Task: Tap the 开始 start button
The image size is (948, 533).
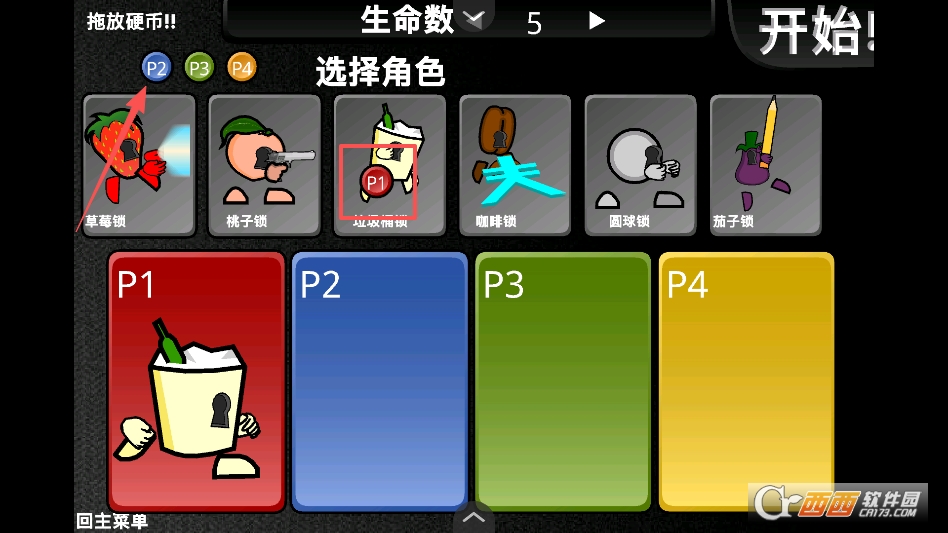Action: click(812, 33)
